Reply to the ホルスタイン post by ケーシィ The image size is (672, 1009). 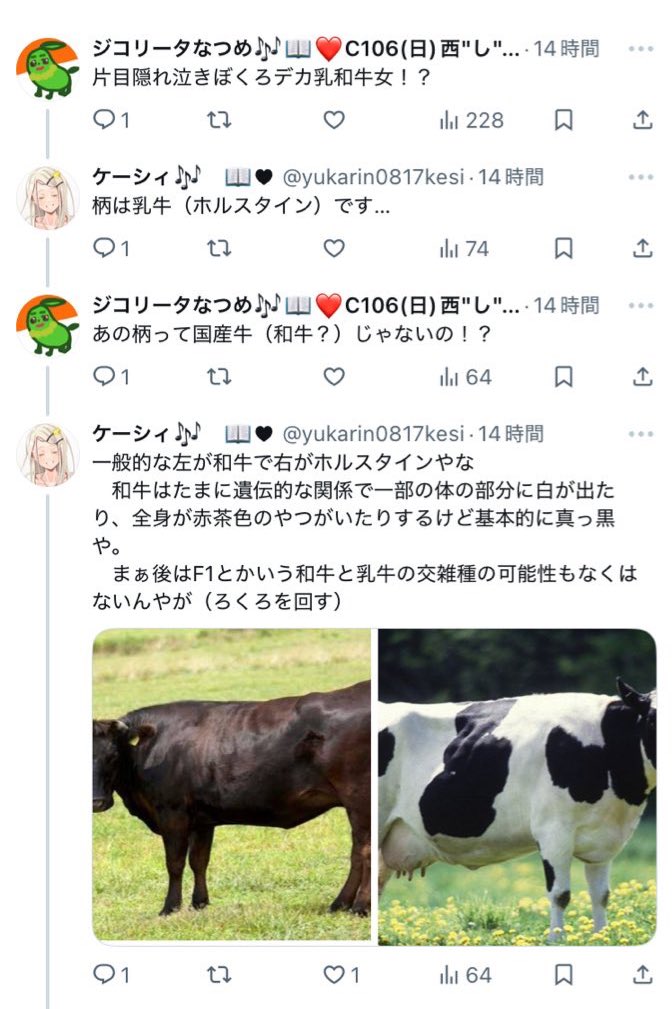coord(111,248)
